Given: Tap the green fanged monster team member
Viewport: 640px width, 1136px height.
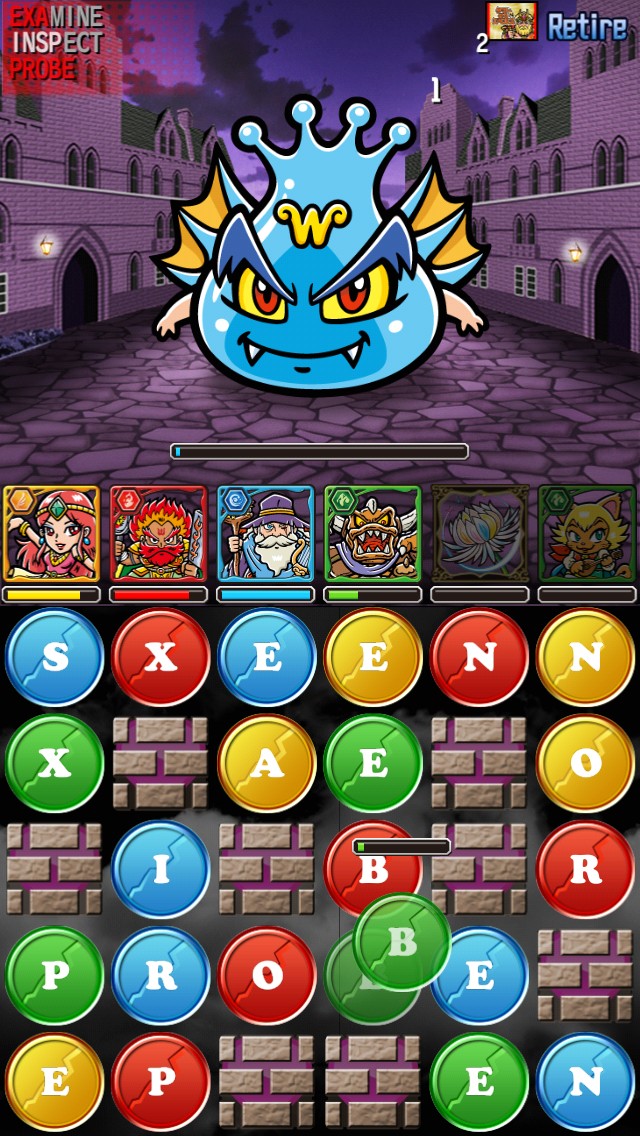Looking at the screenshot, I should (x=372, y=533).
